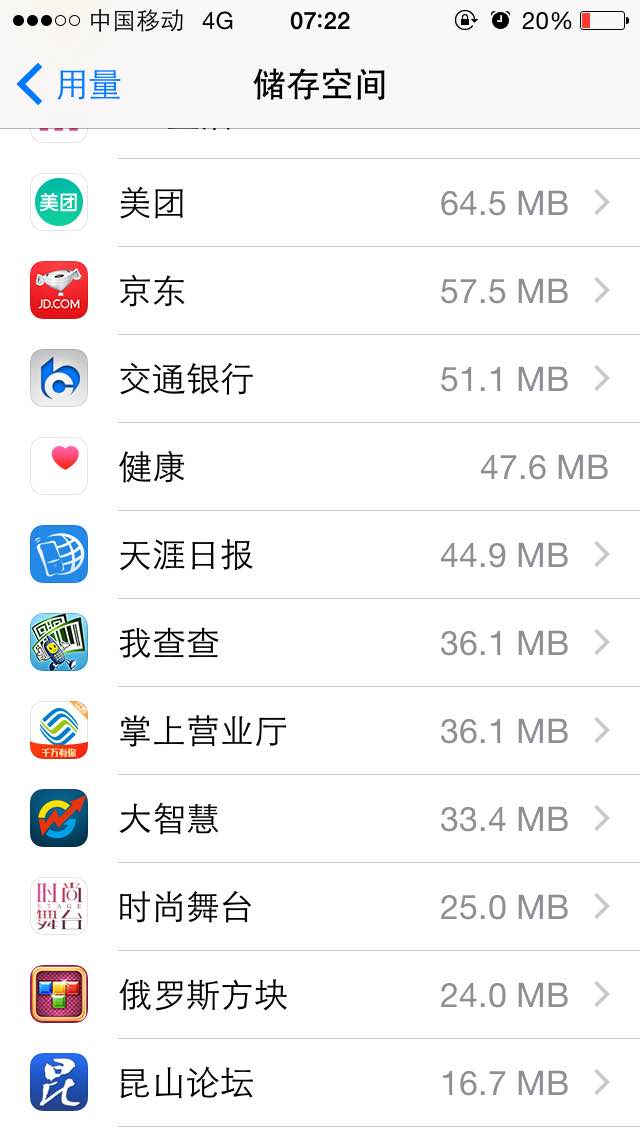
Task: Open the 大智慧 row
Action: [x=320, y=819]
